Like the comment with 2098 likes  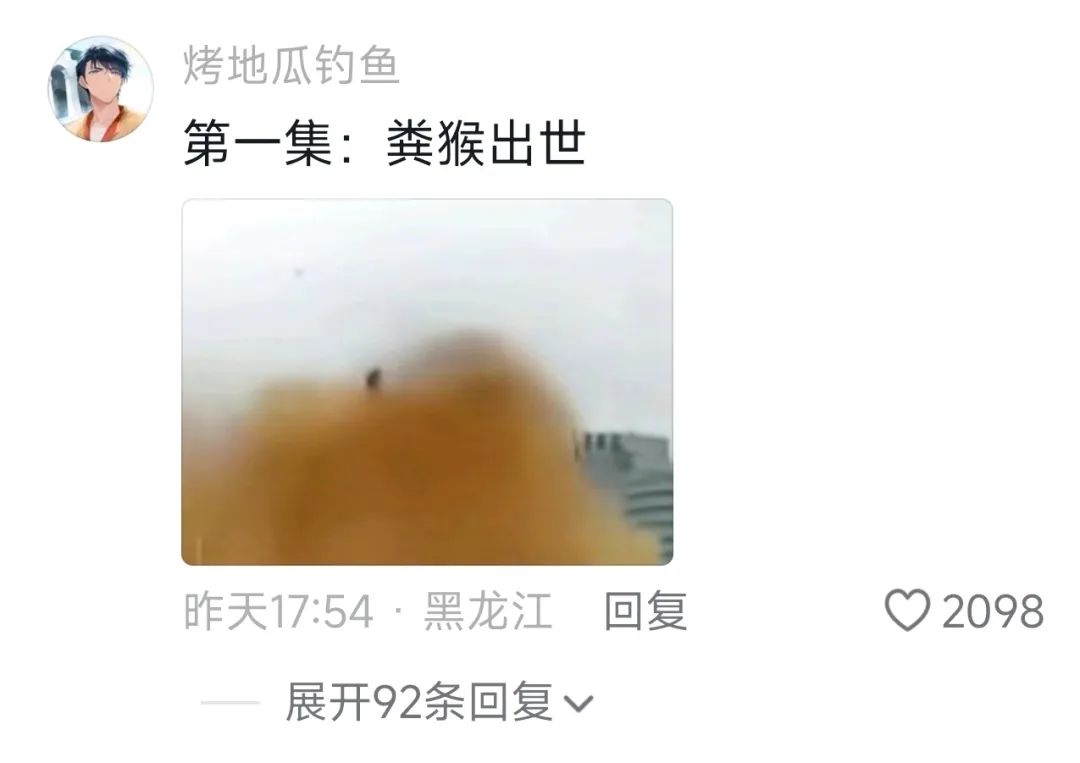click(x=908, y=611)
